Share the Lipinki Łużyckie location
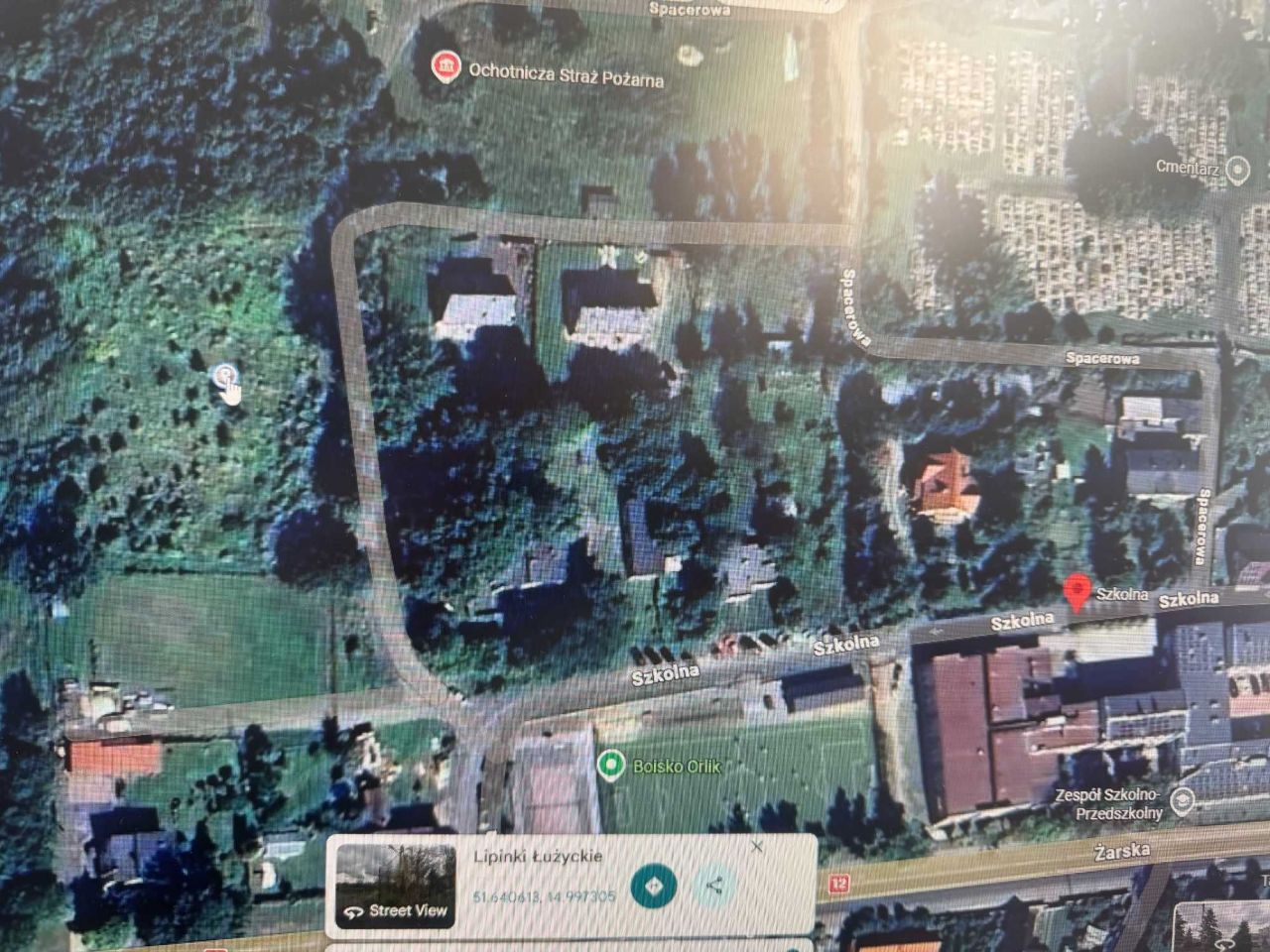Screen dimensions: 1270x952 click(714, 886)
